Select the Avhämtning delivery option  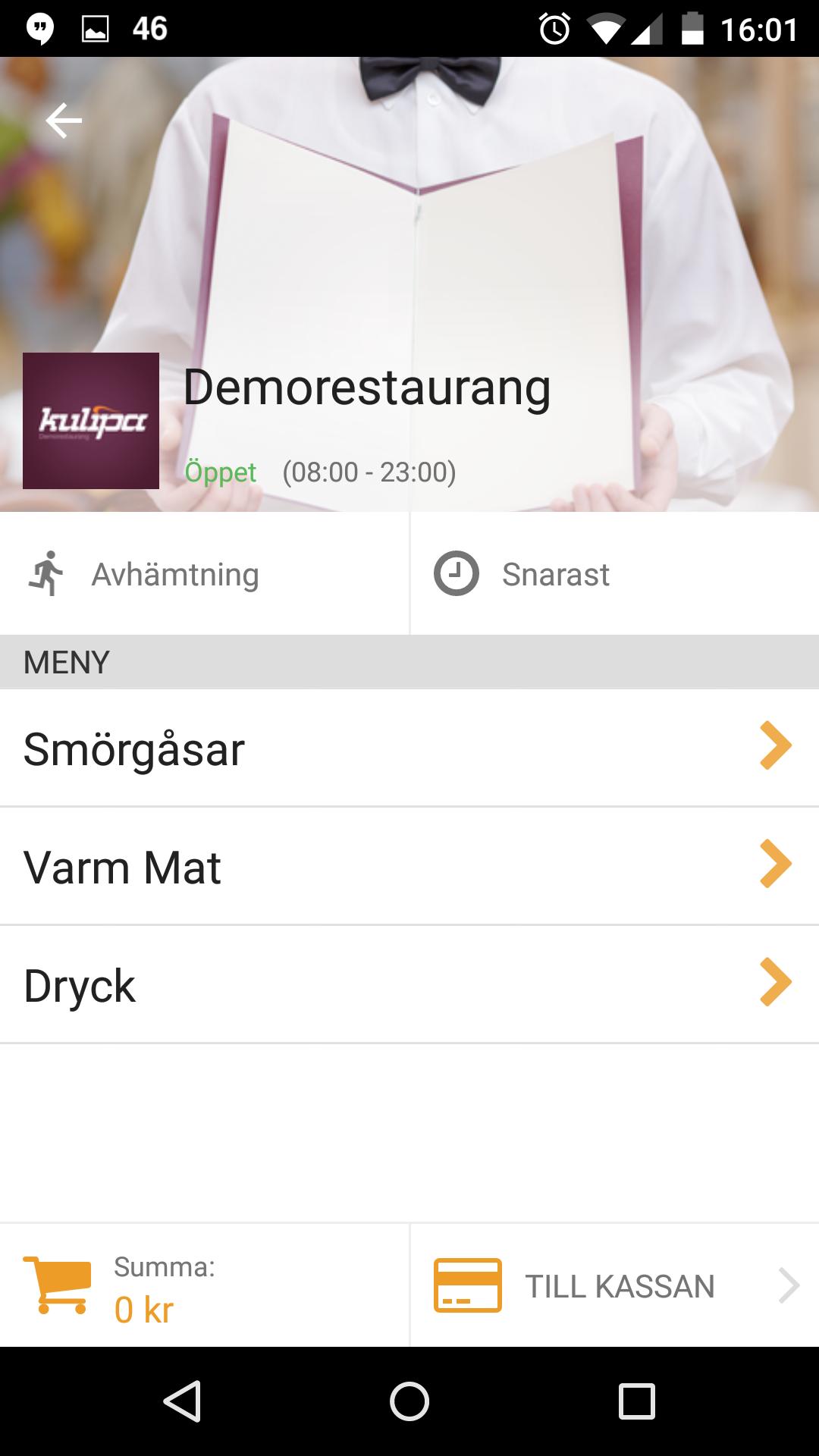click(174, 574)
